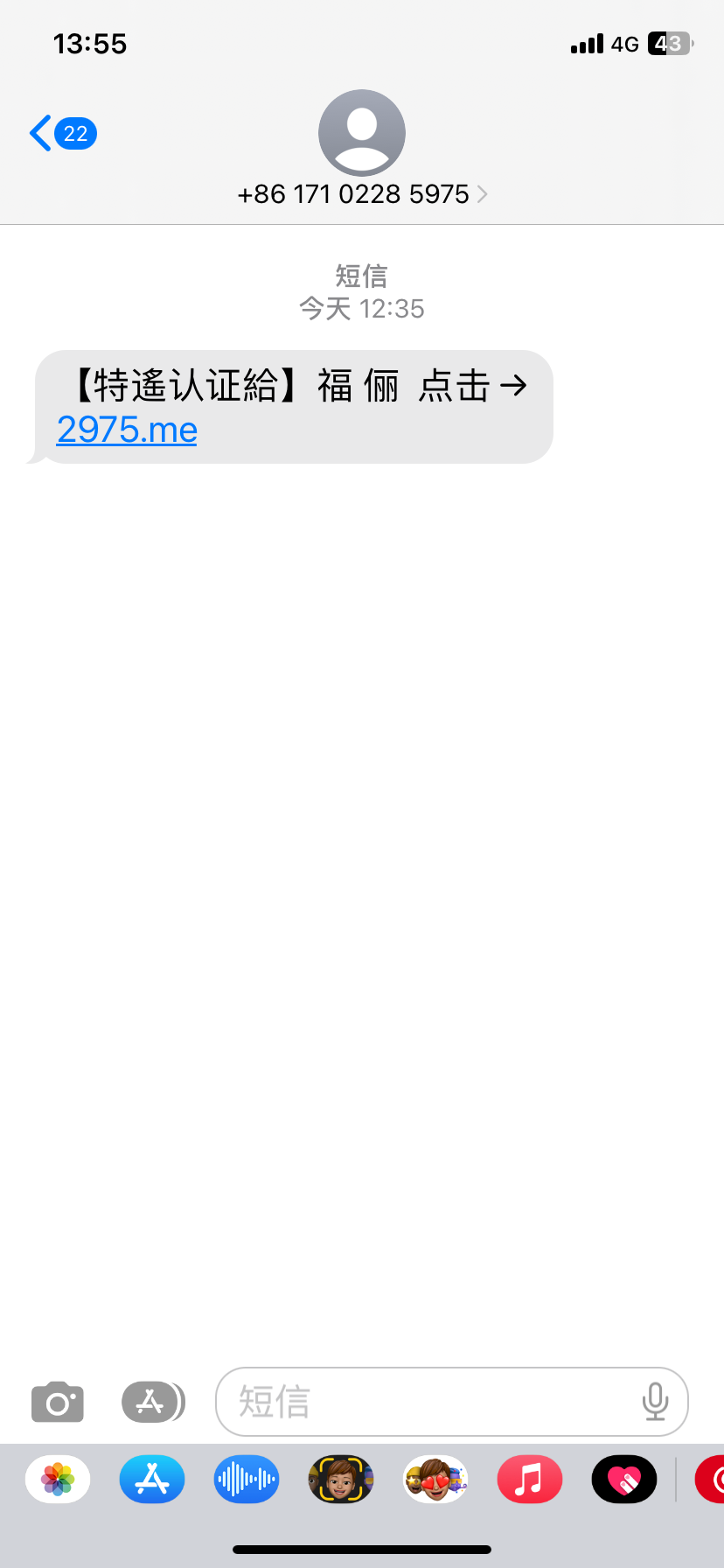Open contact details for +86 171 0228 5975

361,193
